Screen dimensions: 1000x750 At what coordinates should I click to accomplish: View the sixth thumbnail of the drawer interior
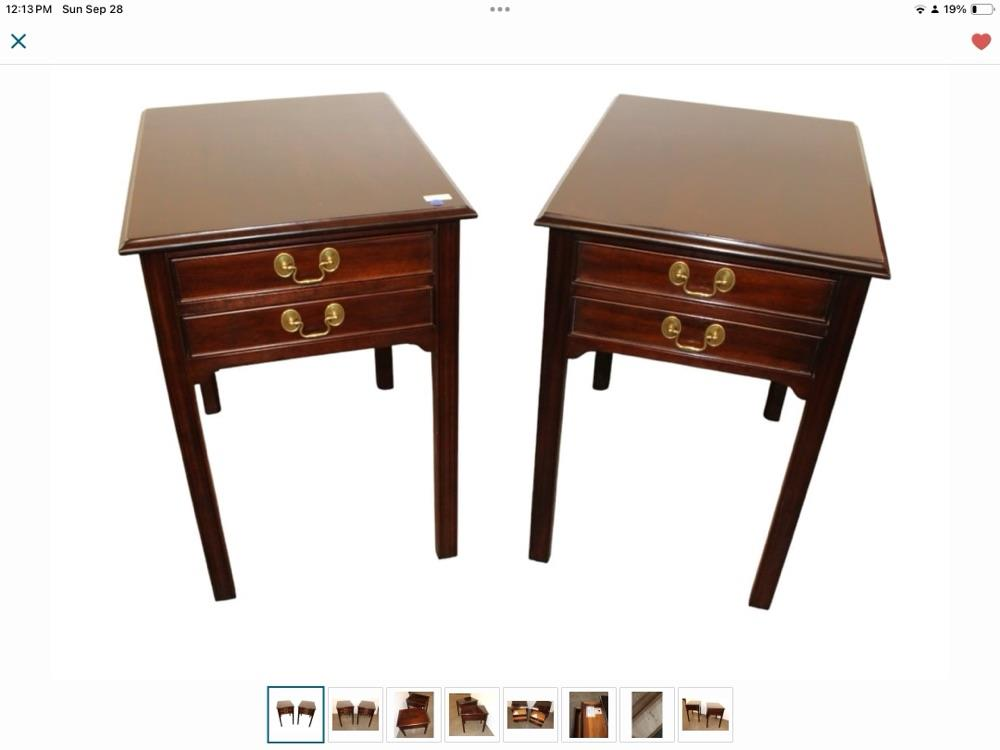[589, 714]
